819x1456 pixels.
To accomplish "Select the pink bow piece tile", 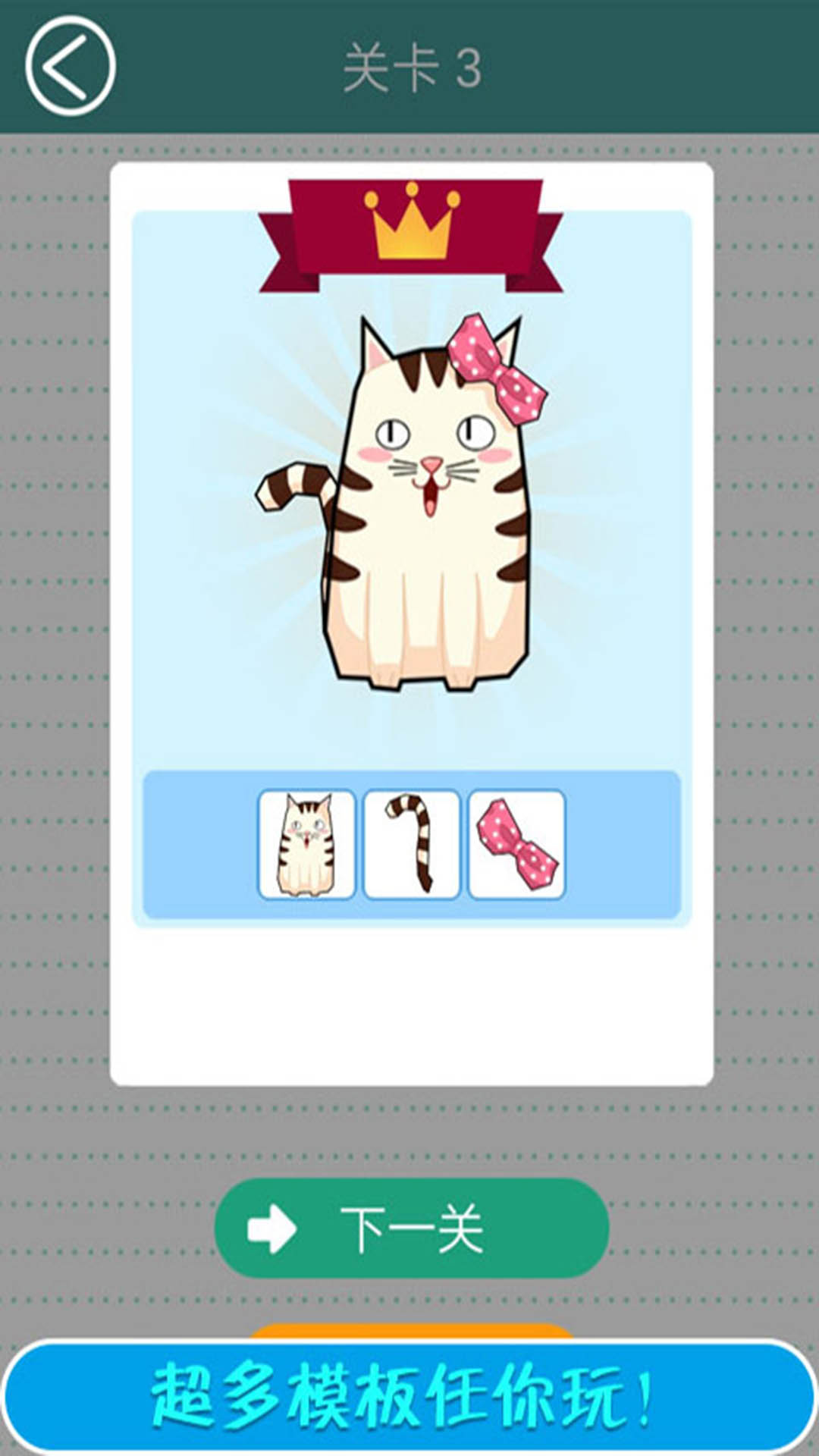I will (516, 844).
